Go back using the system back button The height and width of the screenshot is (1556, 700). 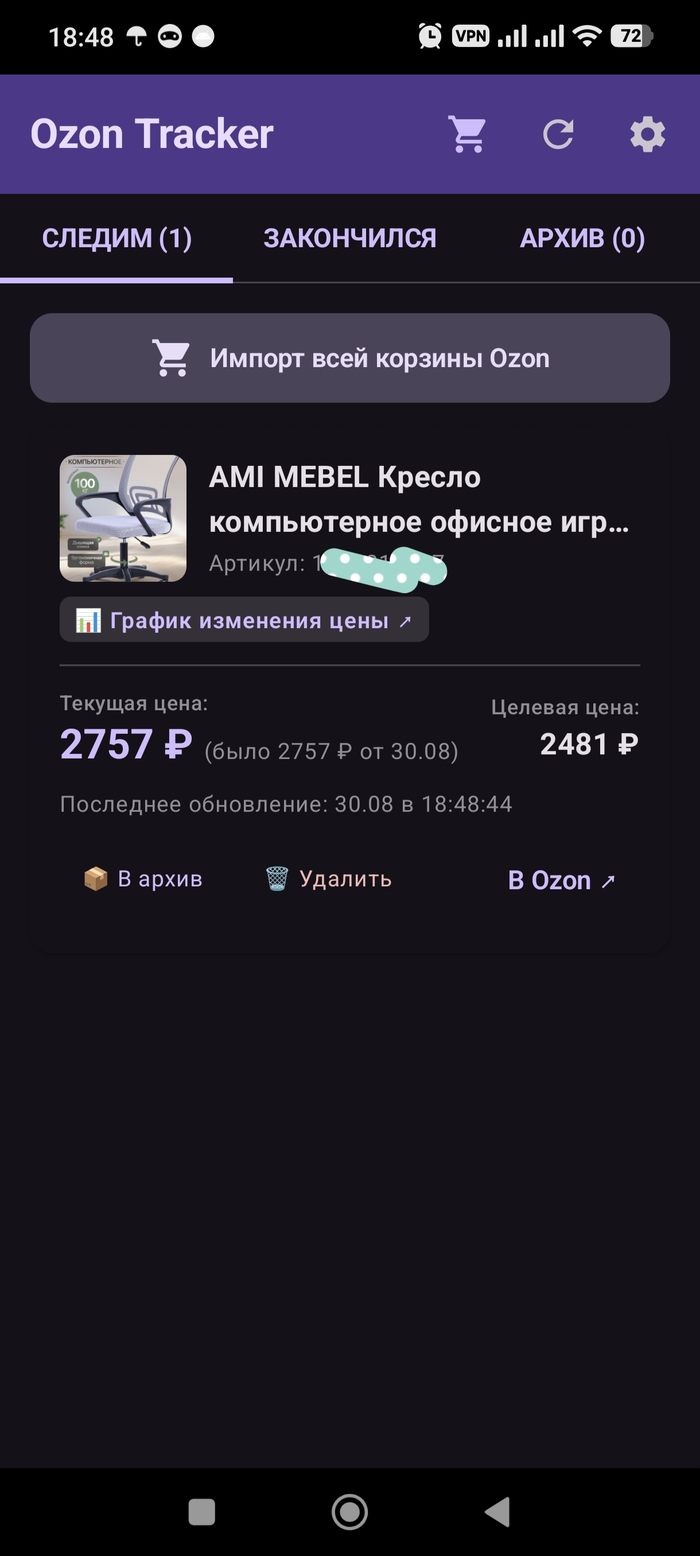click(x=497, y=1511)
